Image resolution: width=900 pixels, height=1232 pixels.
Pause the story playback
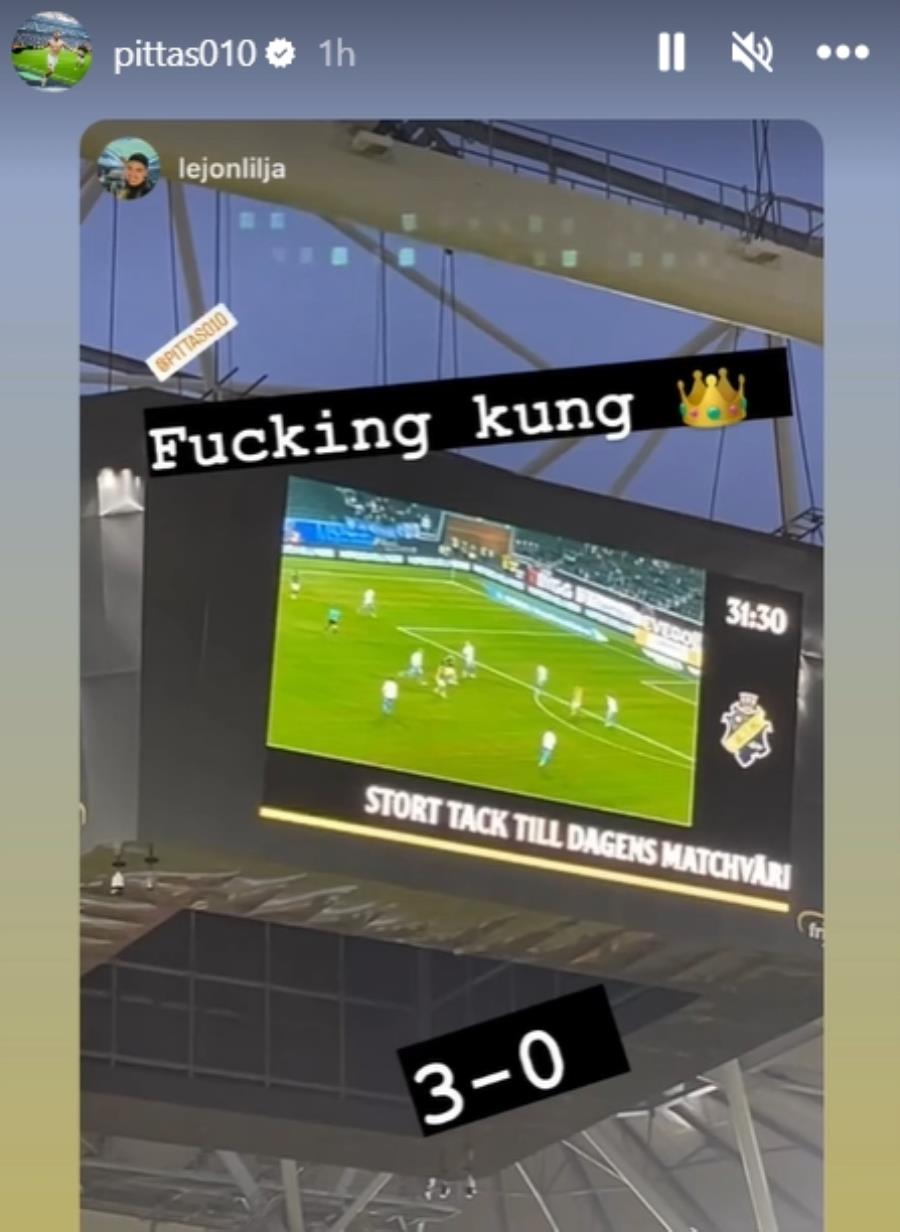(671, 52)
